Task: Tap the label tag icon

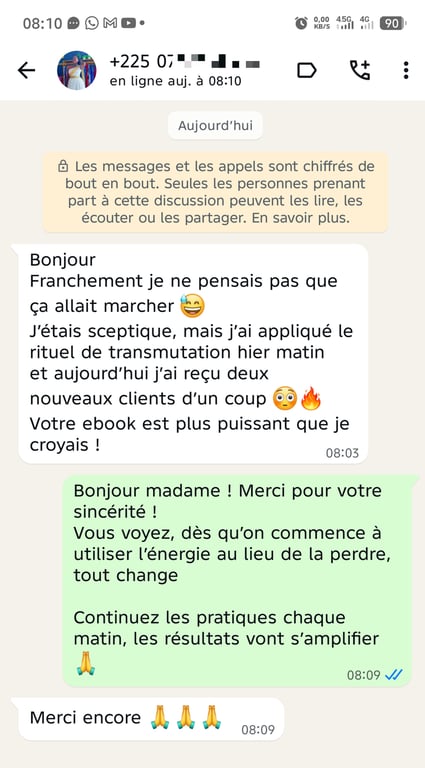Action: [307, 71]
